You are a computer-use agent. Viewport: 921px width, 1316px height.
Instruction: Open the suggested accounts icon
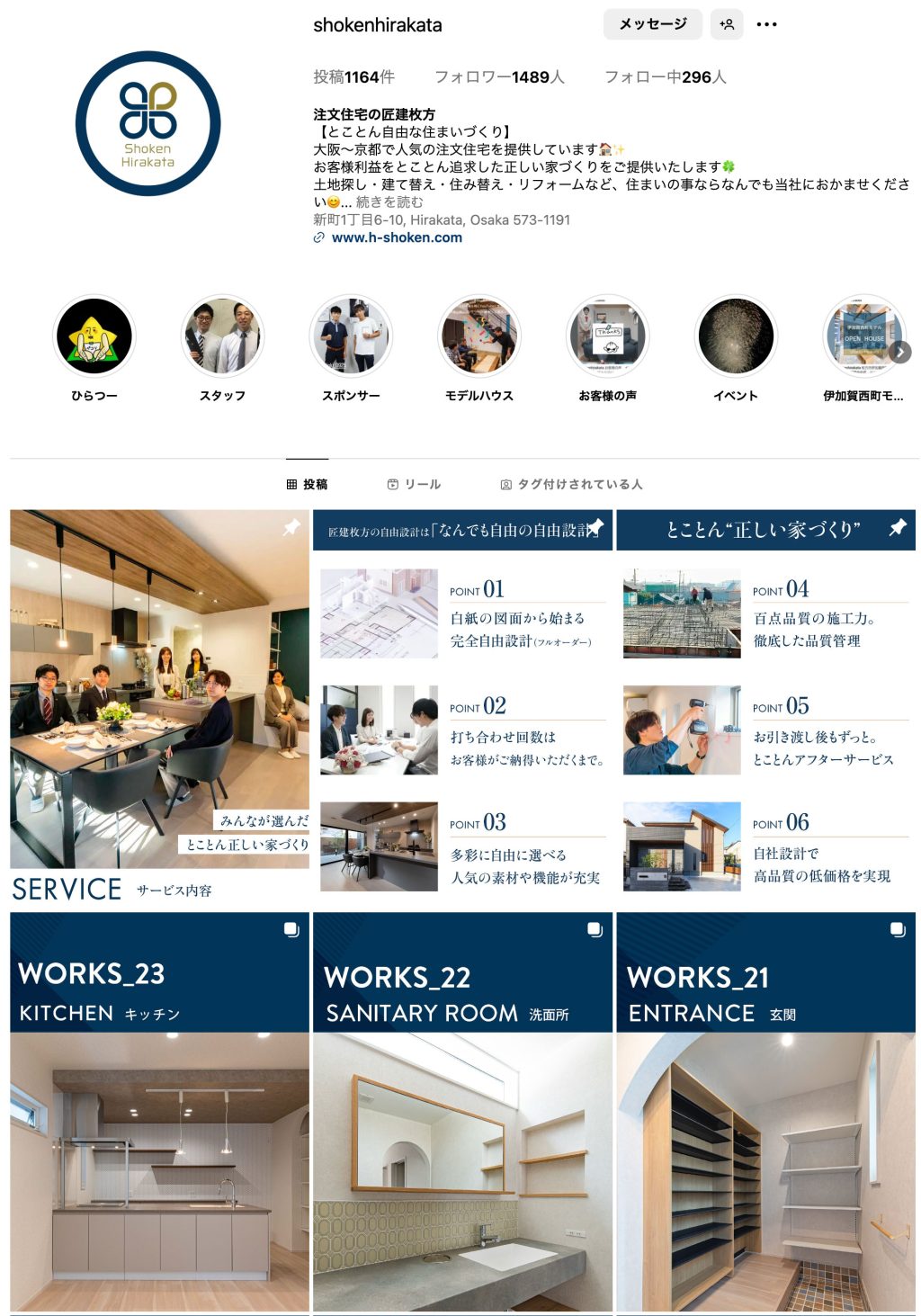(727, 24)
